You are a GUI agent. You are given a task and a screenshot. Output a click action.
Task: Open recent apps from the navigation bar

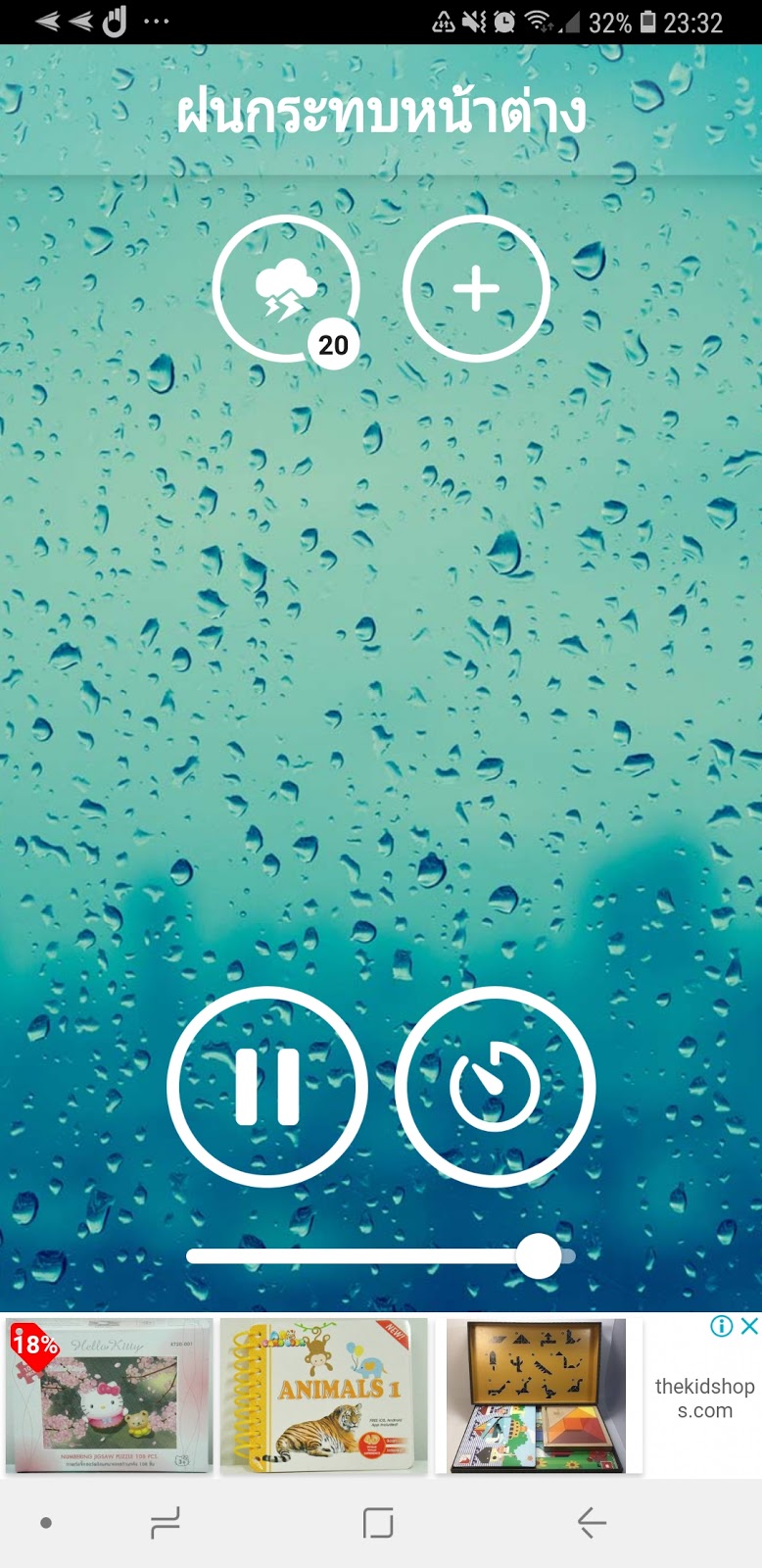point(165,1522)
